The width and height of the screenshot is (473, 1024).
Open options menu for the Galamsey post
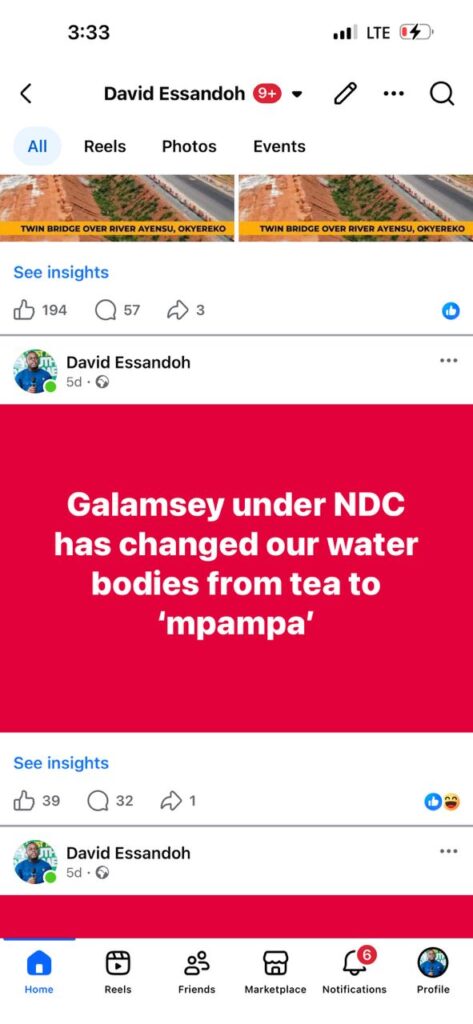pyautogui.click(x=448, y=360)
